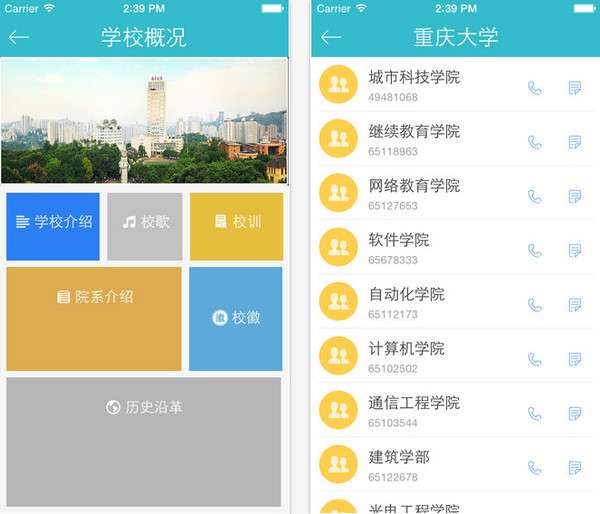This screenshot has width=600, height=514.
Task: Open the 历史沿革 tile
Action: 144,441
